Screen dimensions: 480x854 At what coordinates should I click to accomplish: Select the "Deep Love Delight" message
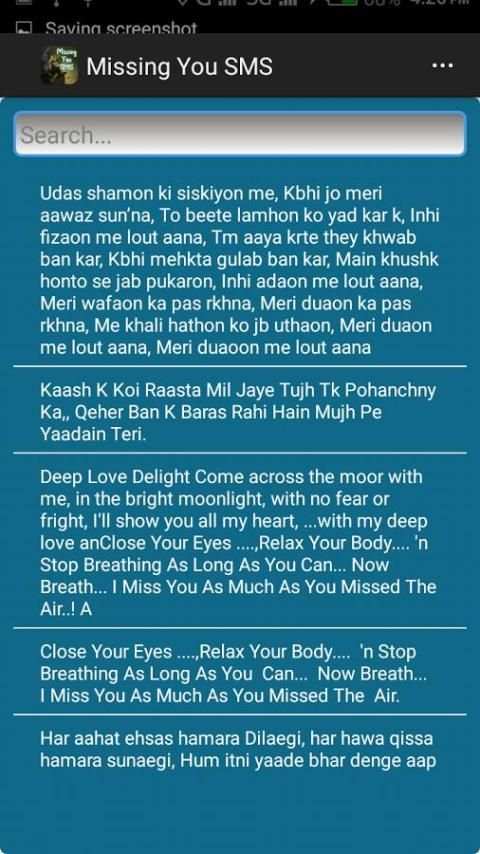pyautogui.click(x=240, y=540)
